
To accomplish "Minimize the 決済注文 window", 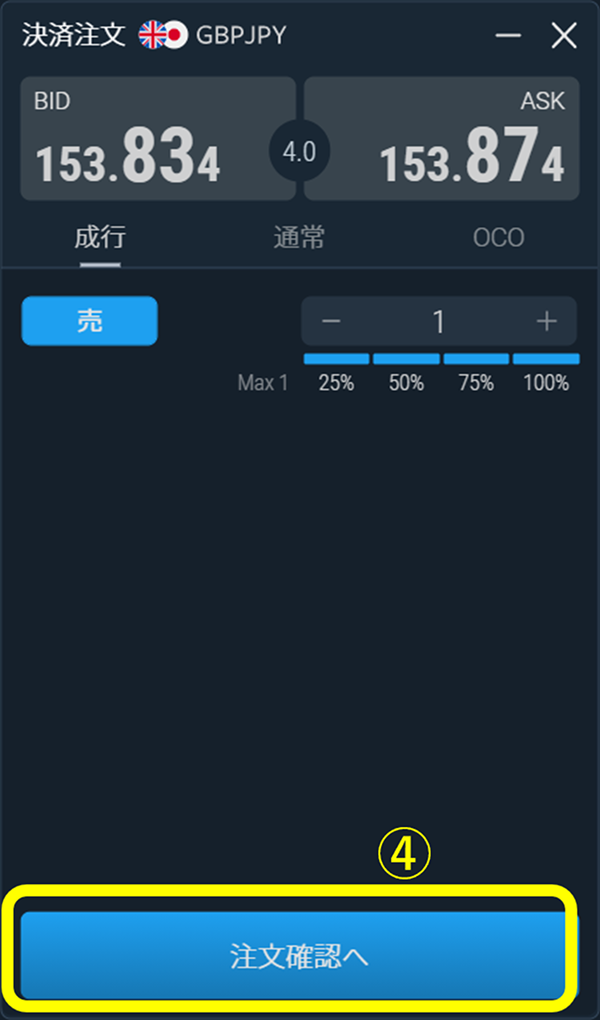I will [508, 37].
